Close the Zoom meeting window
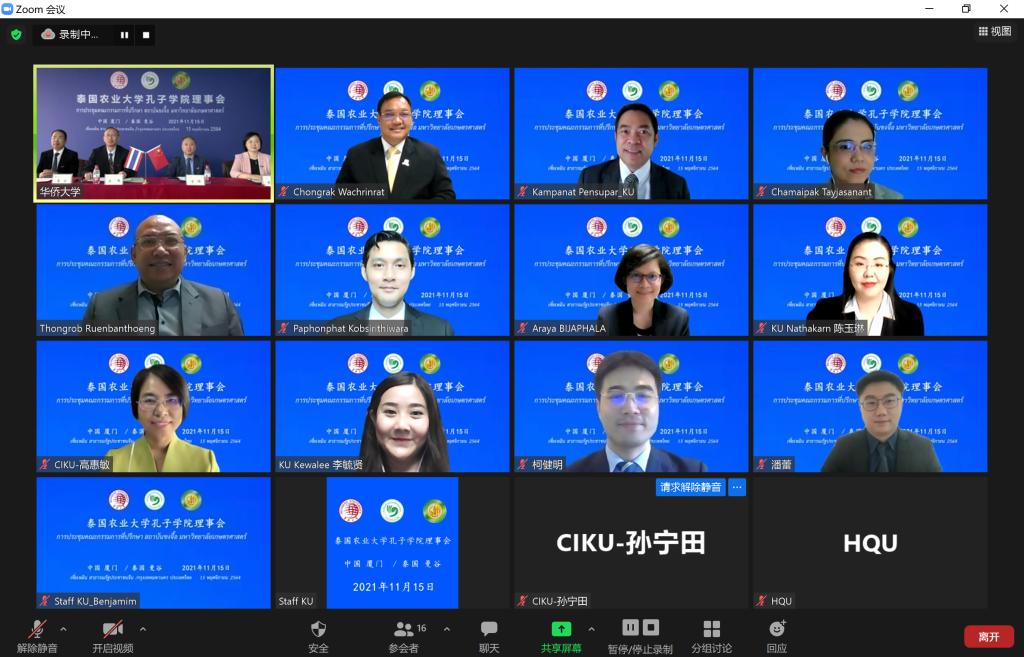This screenshot has height=657, width=1024. click(1003, 9)
